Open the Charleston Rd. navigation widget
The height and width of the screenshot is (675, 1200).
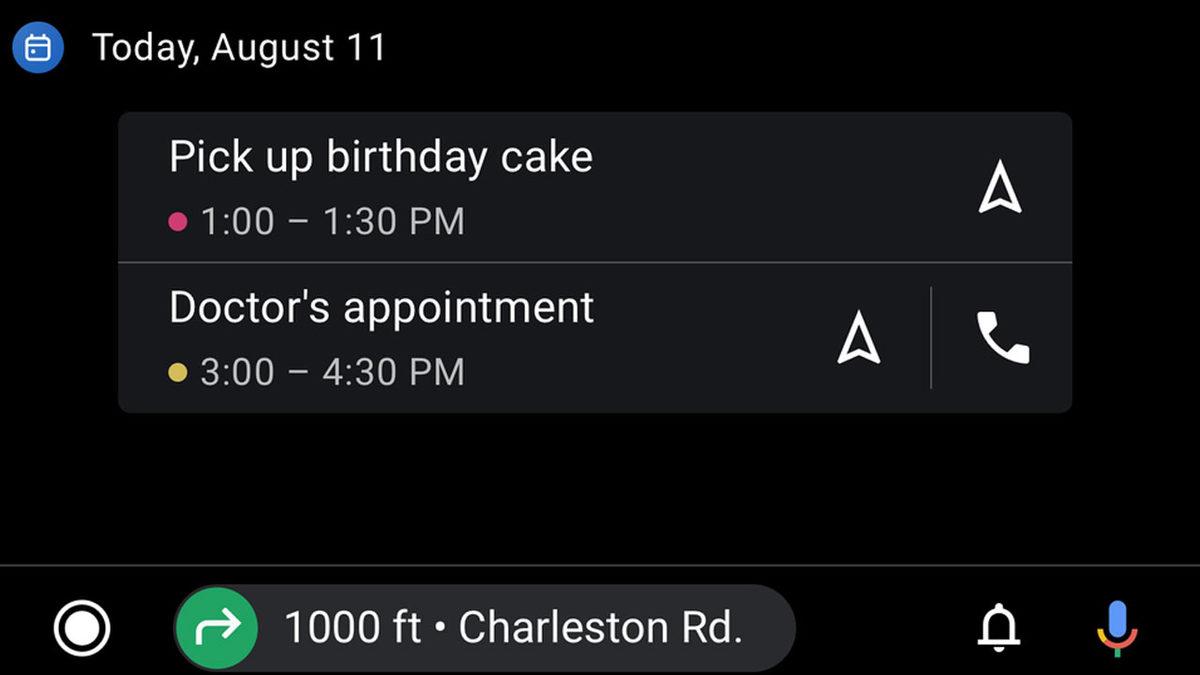[485, 628]
